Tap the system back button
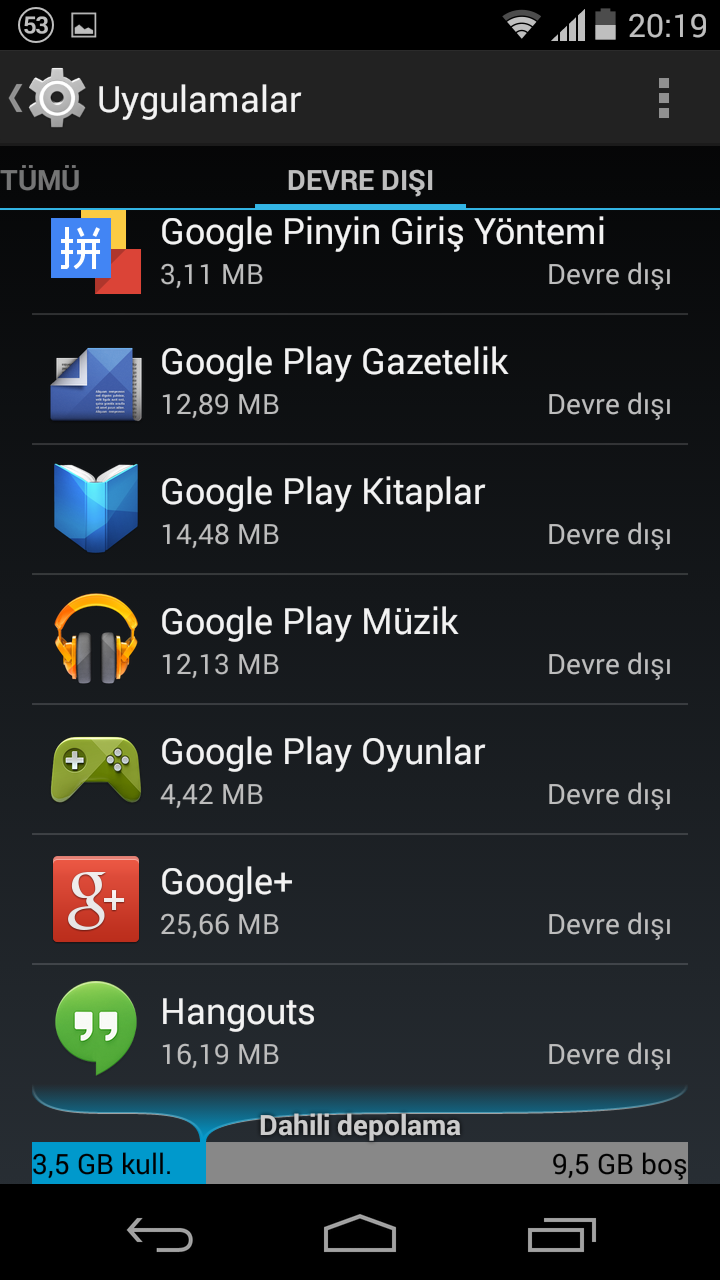 pyautogui.click(x=160, y=1234)
